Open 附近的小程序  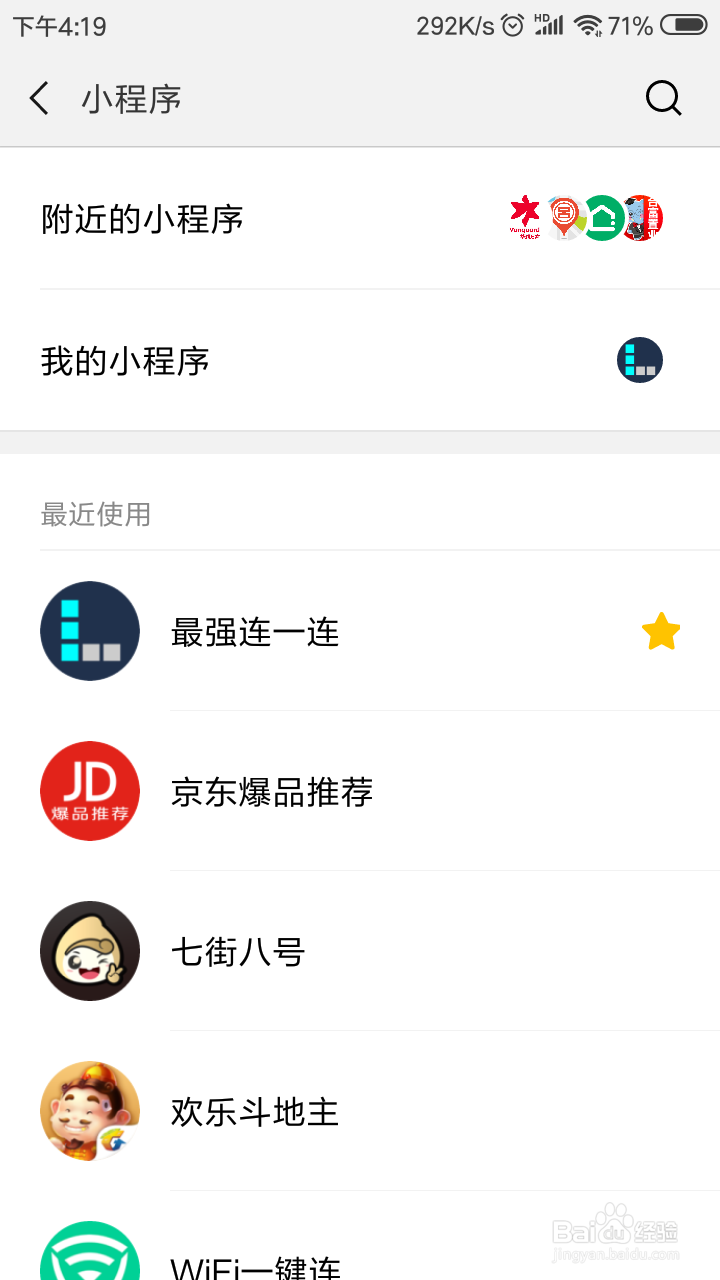pyautogui.click(x=360, y=219)
